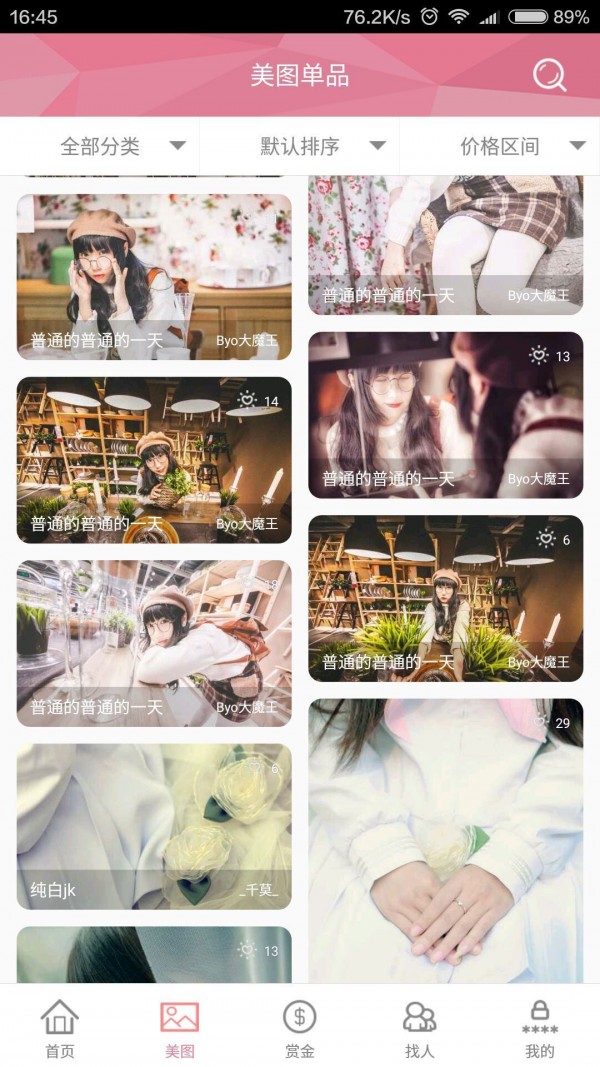The image size is (600, 1067).
Task: Open the search icon in the header
Action: pyautogui.click(x=549, y=76)
